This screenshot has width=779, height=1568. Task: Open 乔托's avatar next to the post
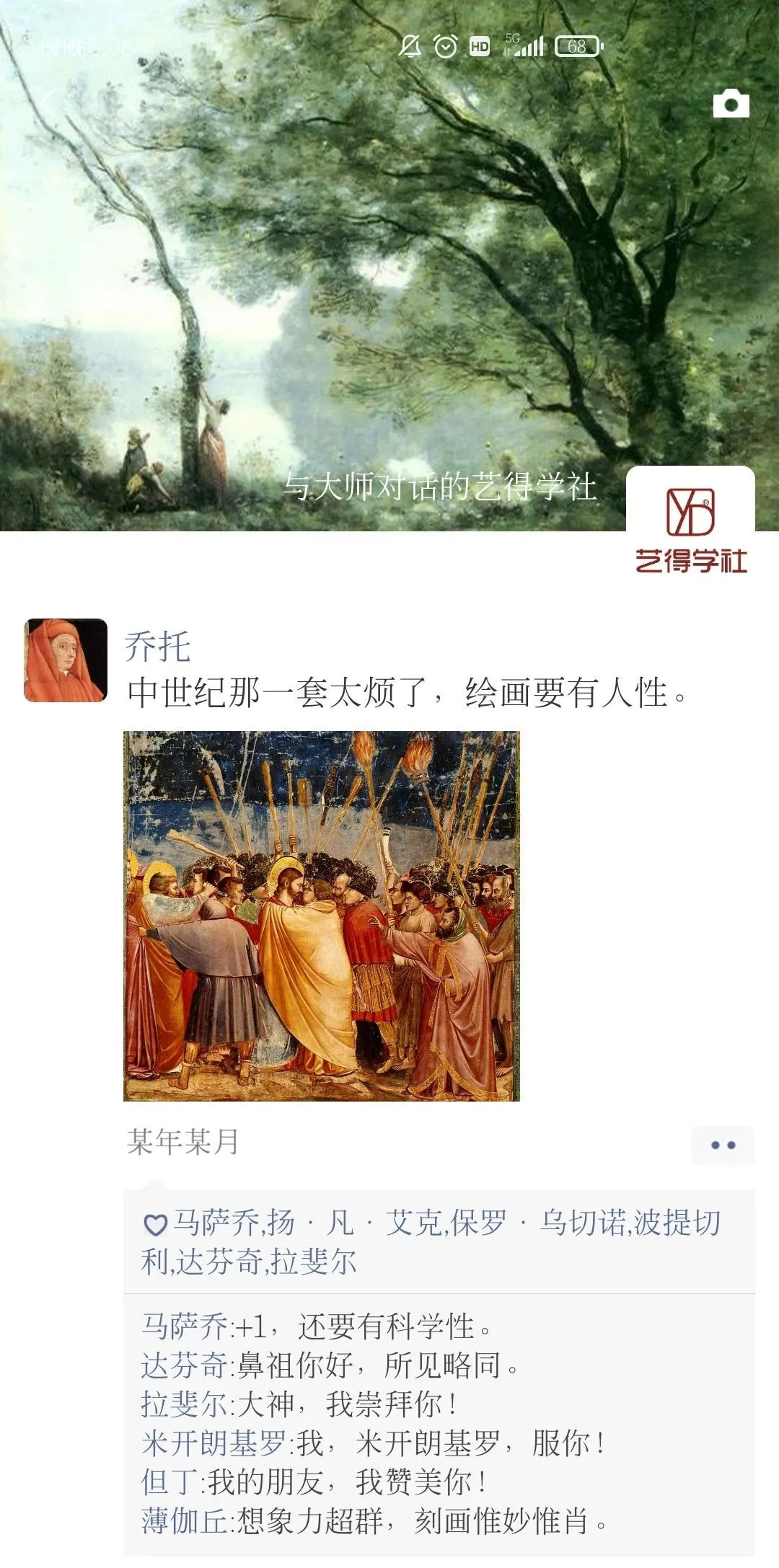coord(66,660)
